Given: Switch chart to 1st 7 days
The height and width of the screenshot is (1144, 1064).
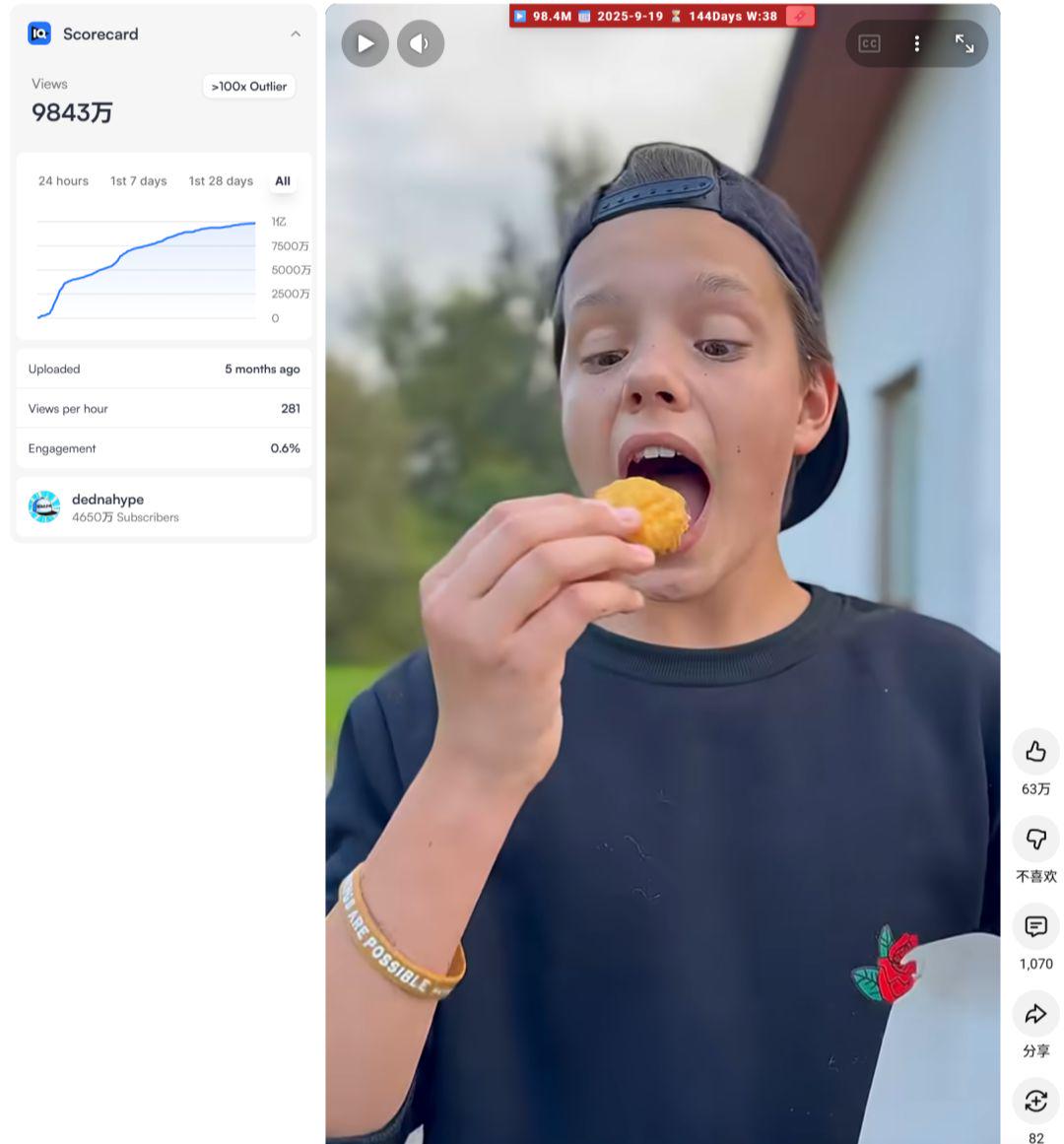Looking at the screenshot, I should 138,181.
